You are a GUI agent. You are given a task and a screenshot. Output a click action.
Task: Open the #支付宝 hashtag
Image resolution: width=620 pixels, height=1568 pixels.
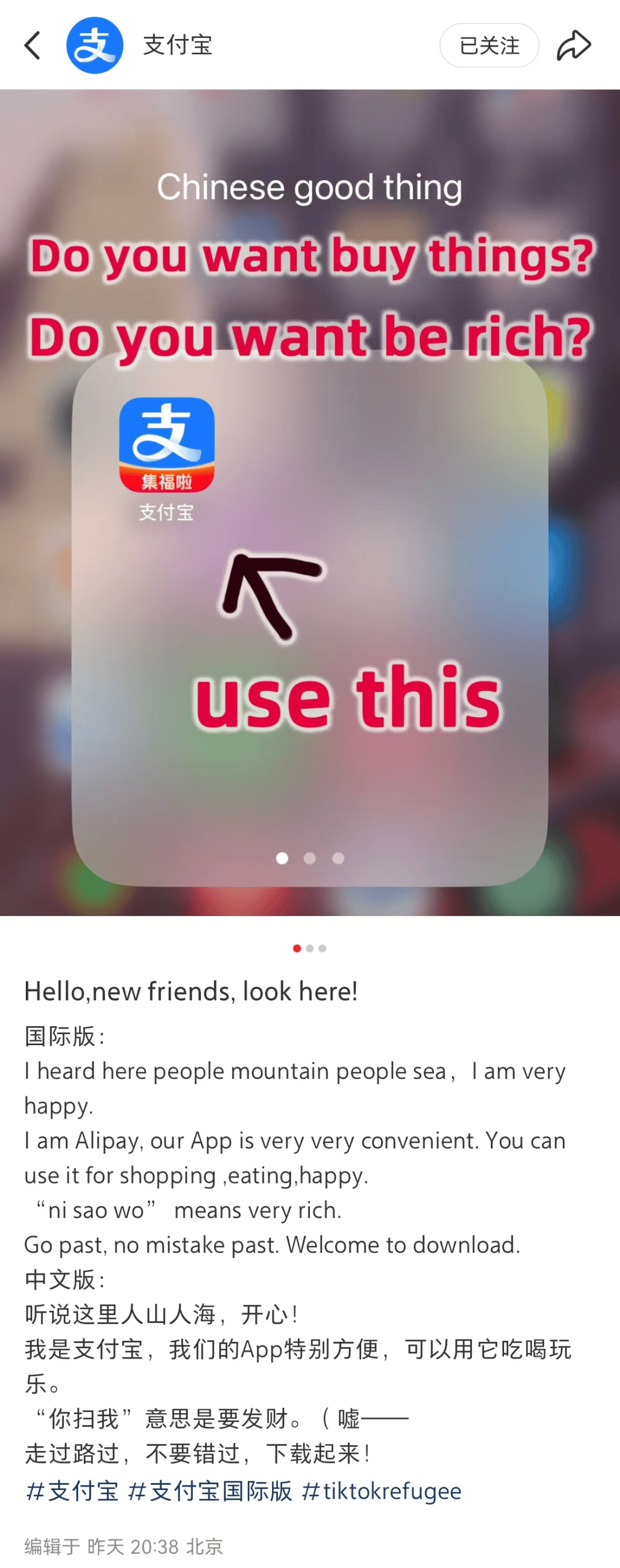click(x=72, y=1491)
